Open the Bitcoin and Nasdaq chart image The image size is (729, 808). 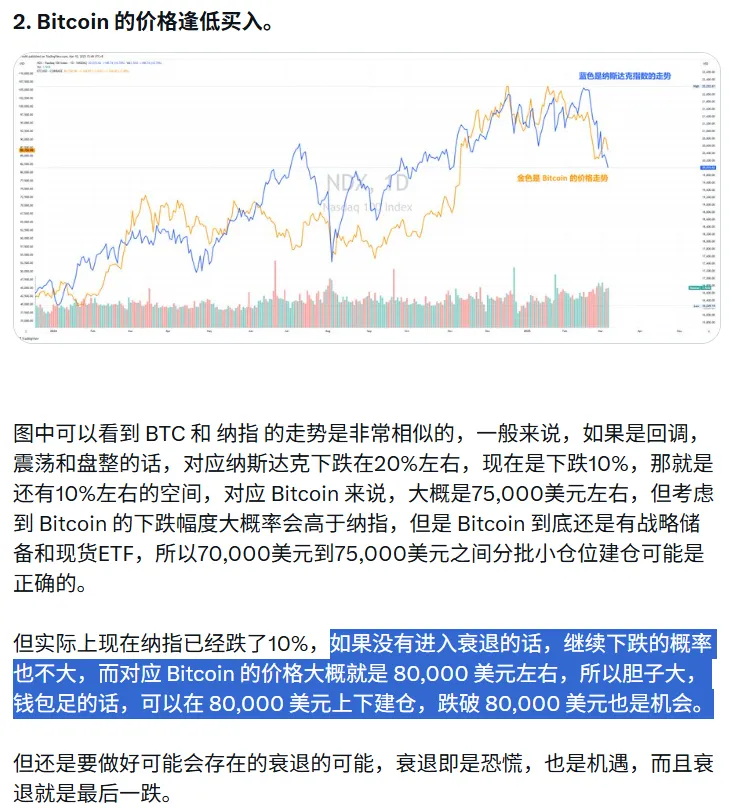coord(365,197)
